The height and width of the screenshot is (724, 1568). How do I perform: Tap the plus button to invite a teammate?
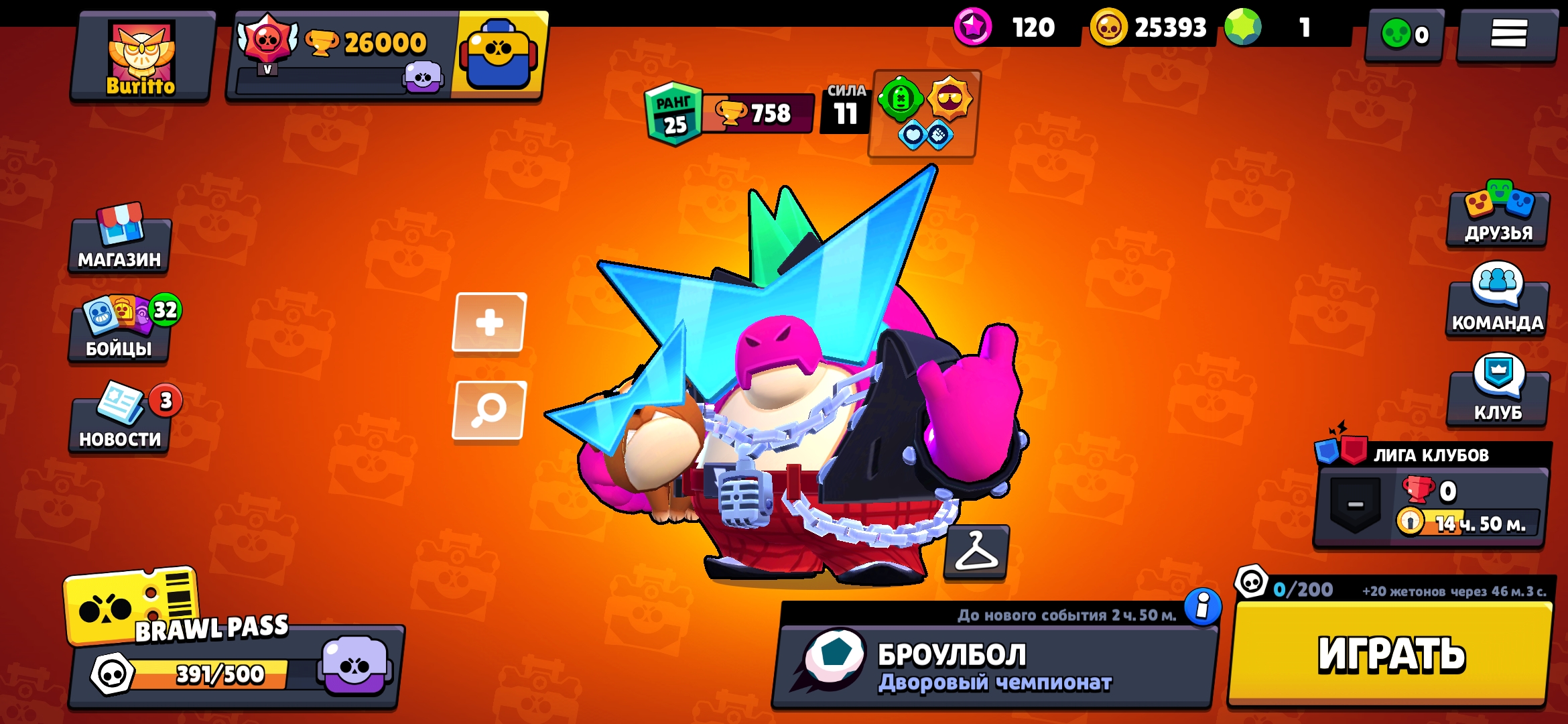tap(489, 322)
